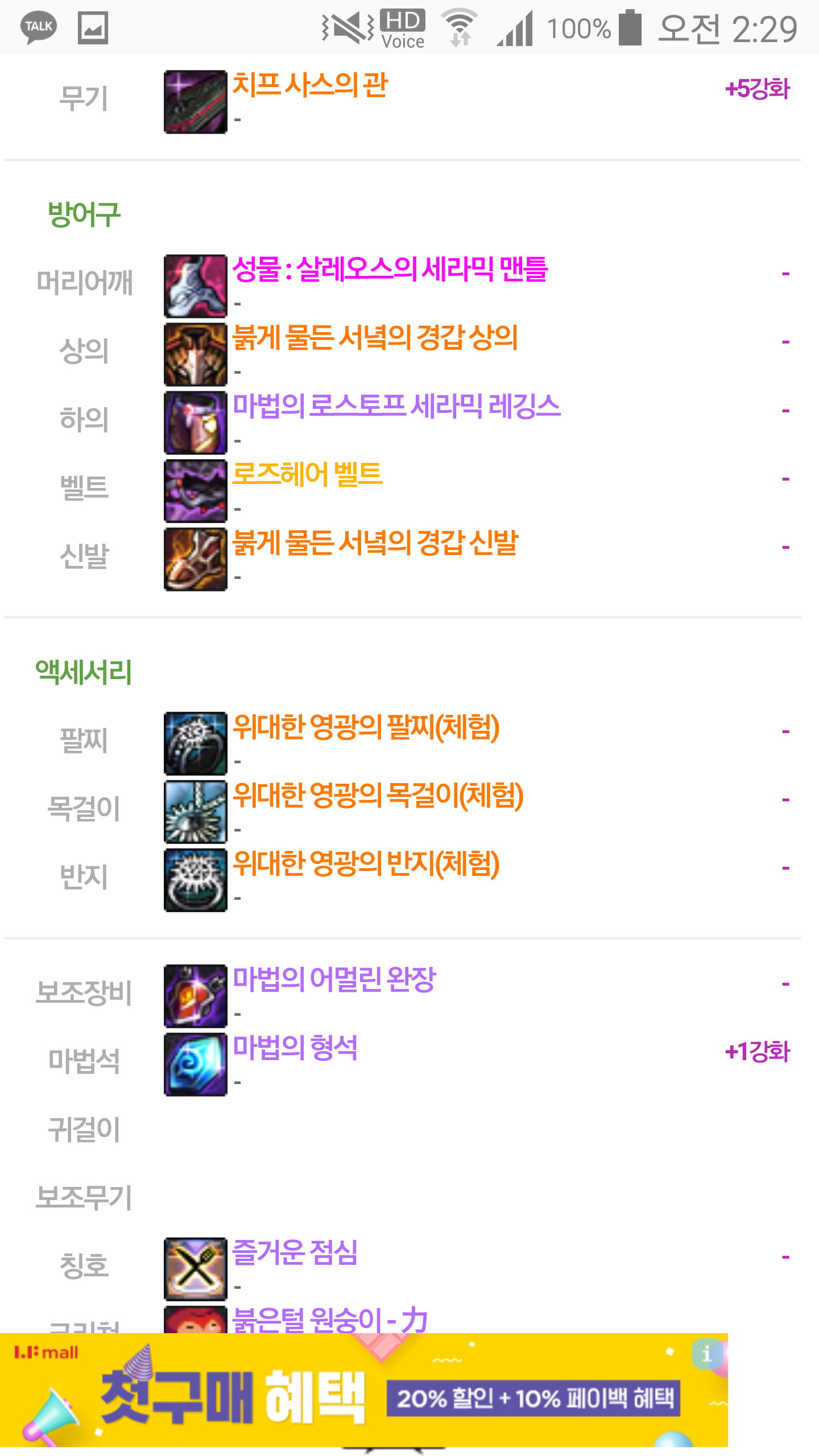
Task: Open the 마법의 형석 magic stone item
Action: pyautogui.click(x=295, y=1048)
